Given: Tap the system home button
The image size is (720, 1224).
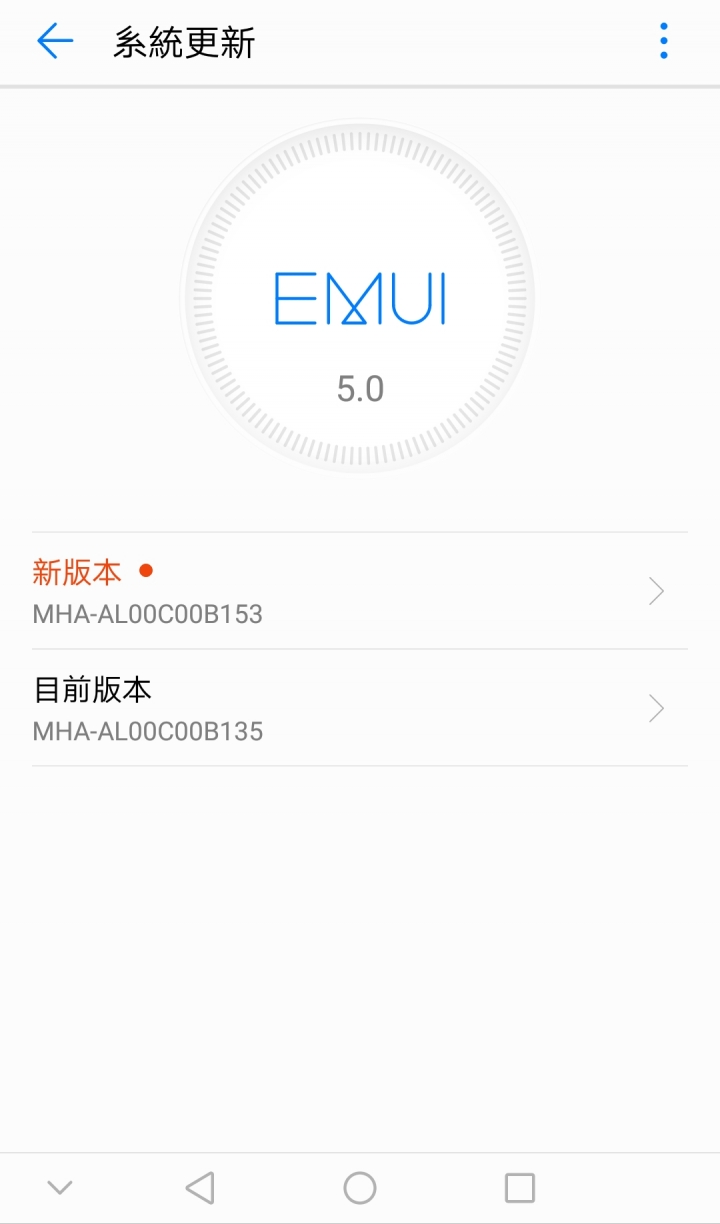Looking at the screenshot, I should point(360,1188).
